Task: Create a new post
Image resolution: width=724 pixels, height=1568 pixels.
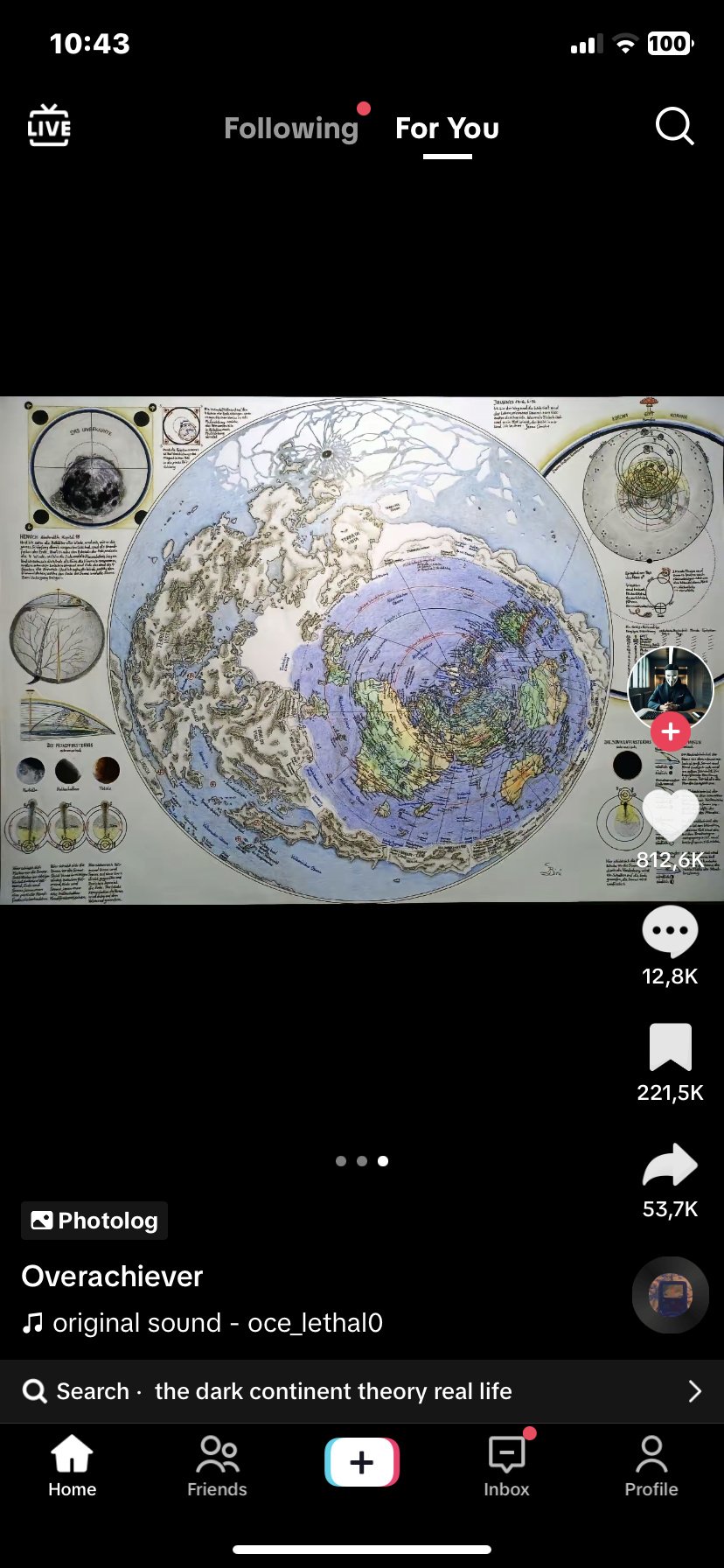Action: (362, 1462)
